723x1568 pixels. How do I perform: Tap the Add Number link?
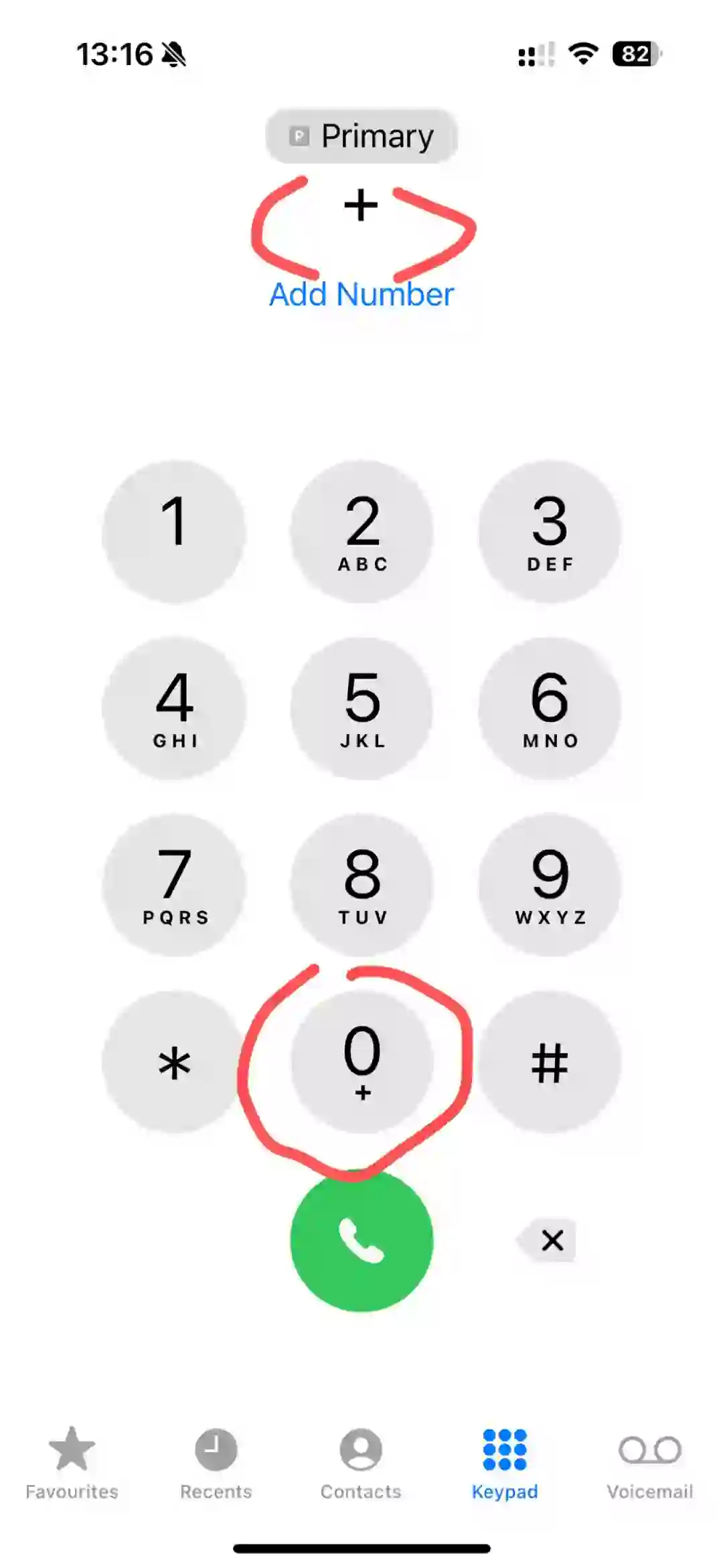point(361,295)
